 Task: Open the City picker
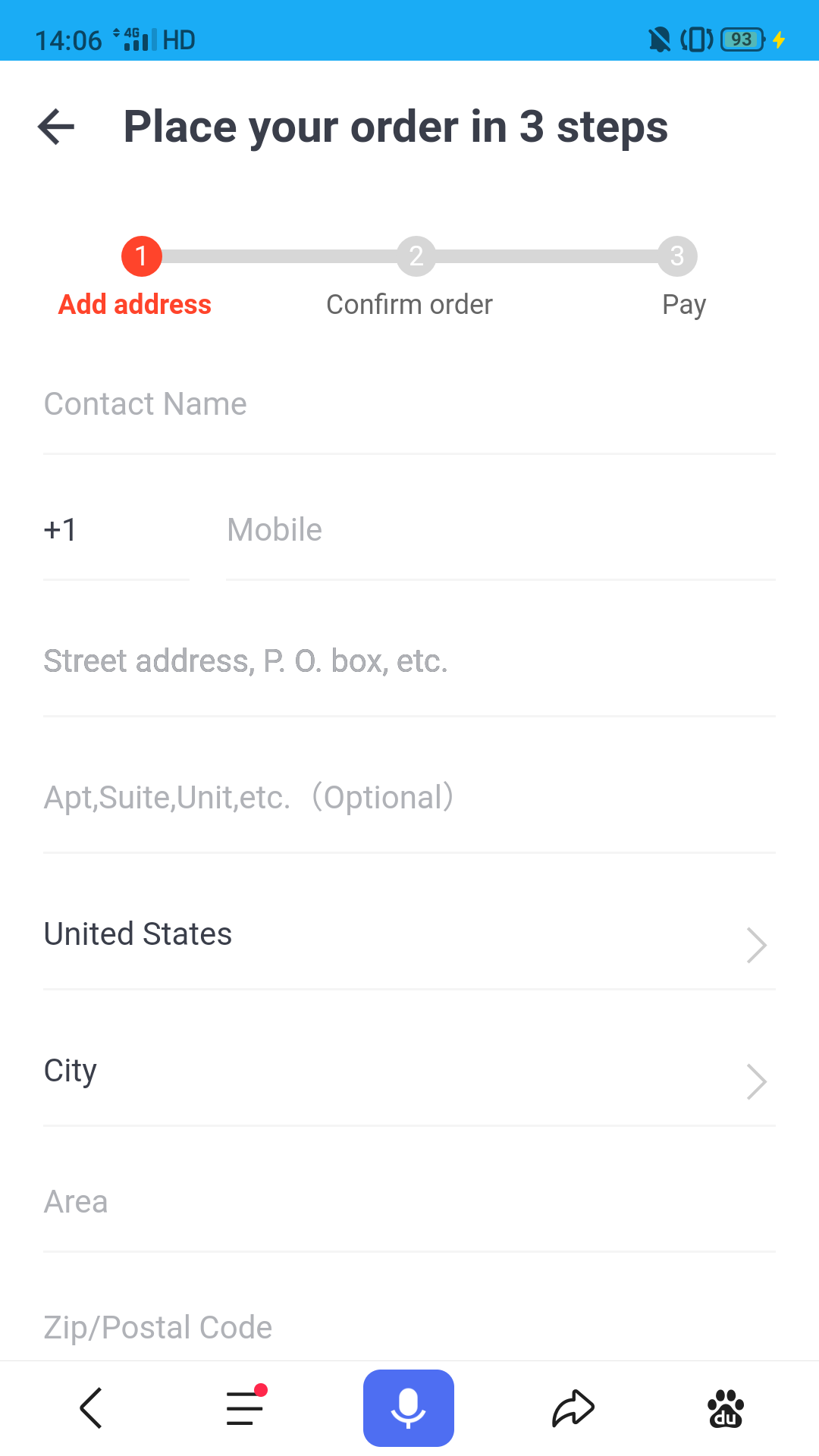409,1072
